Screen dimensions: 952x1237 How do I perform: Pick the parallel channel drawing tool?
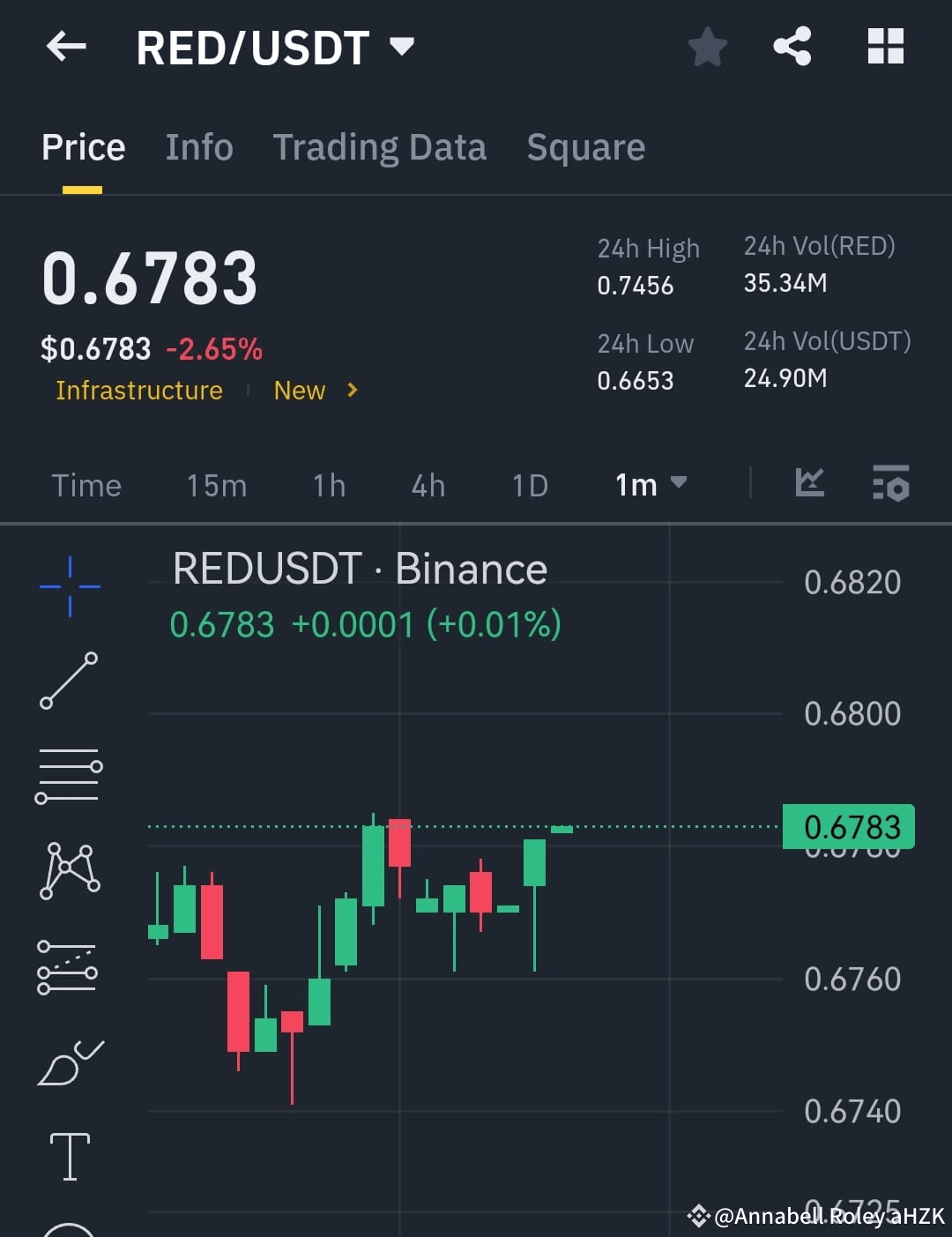click(69, 967)
